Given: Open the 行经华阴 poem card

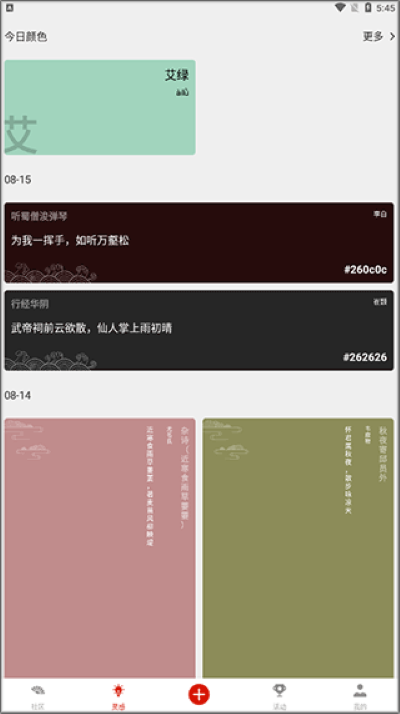Looking at the screenshot, I should tap(199, 331).
